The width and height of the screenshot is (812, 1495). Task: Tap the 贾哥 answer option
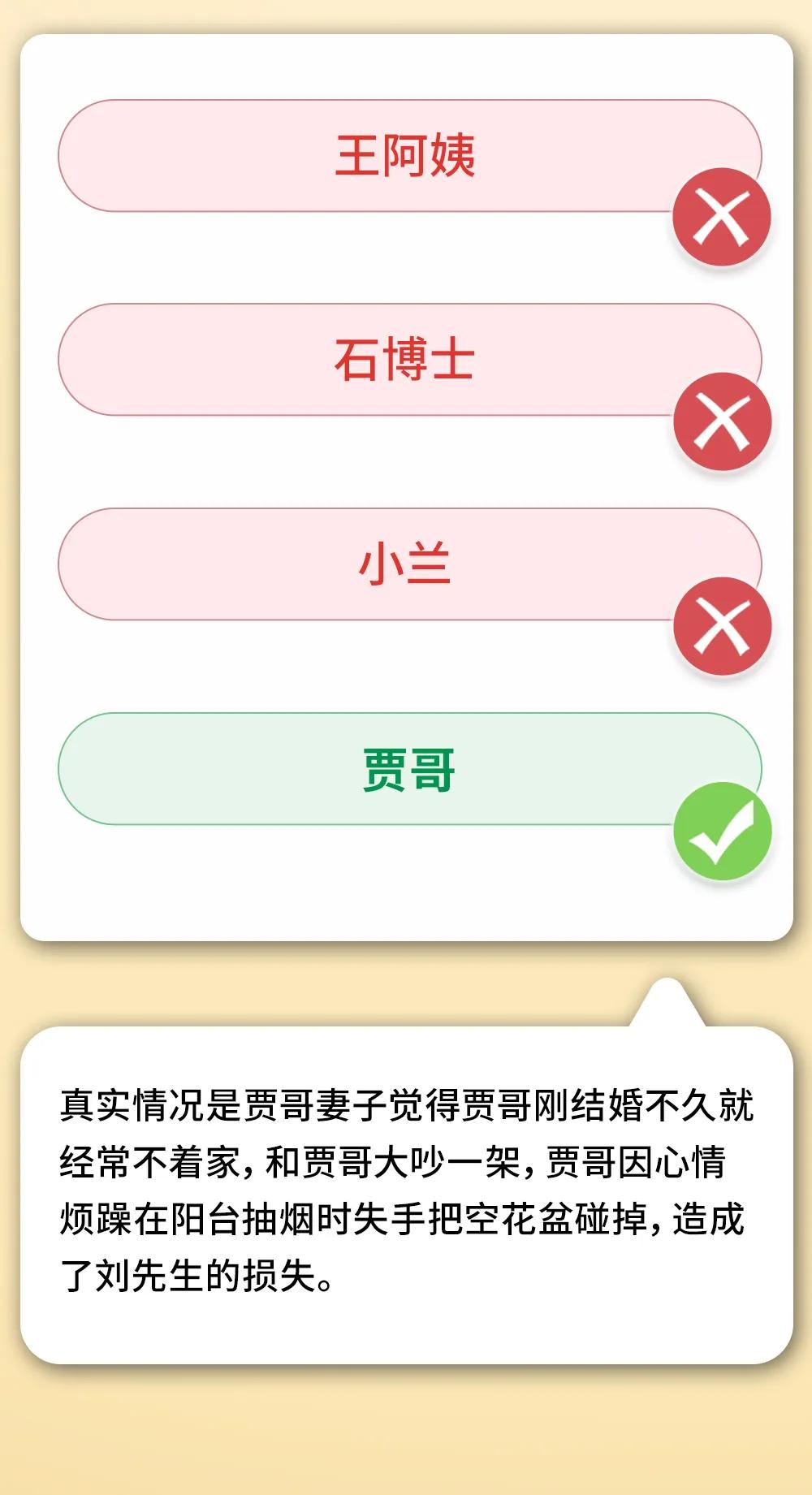406,769
